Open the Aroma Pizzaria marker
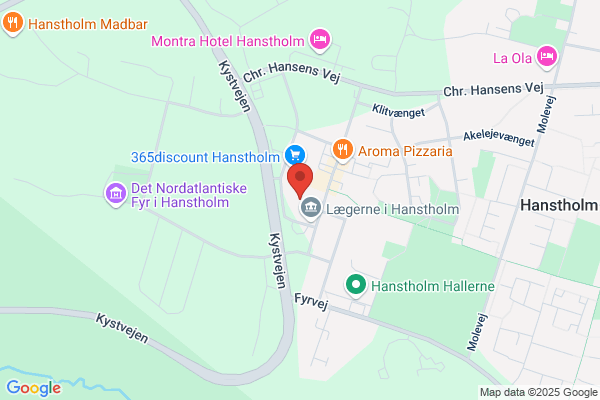 click(342, 151)
